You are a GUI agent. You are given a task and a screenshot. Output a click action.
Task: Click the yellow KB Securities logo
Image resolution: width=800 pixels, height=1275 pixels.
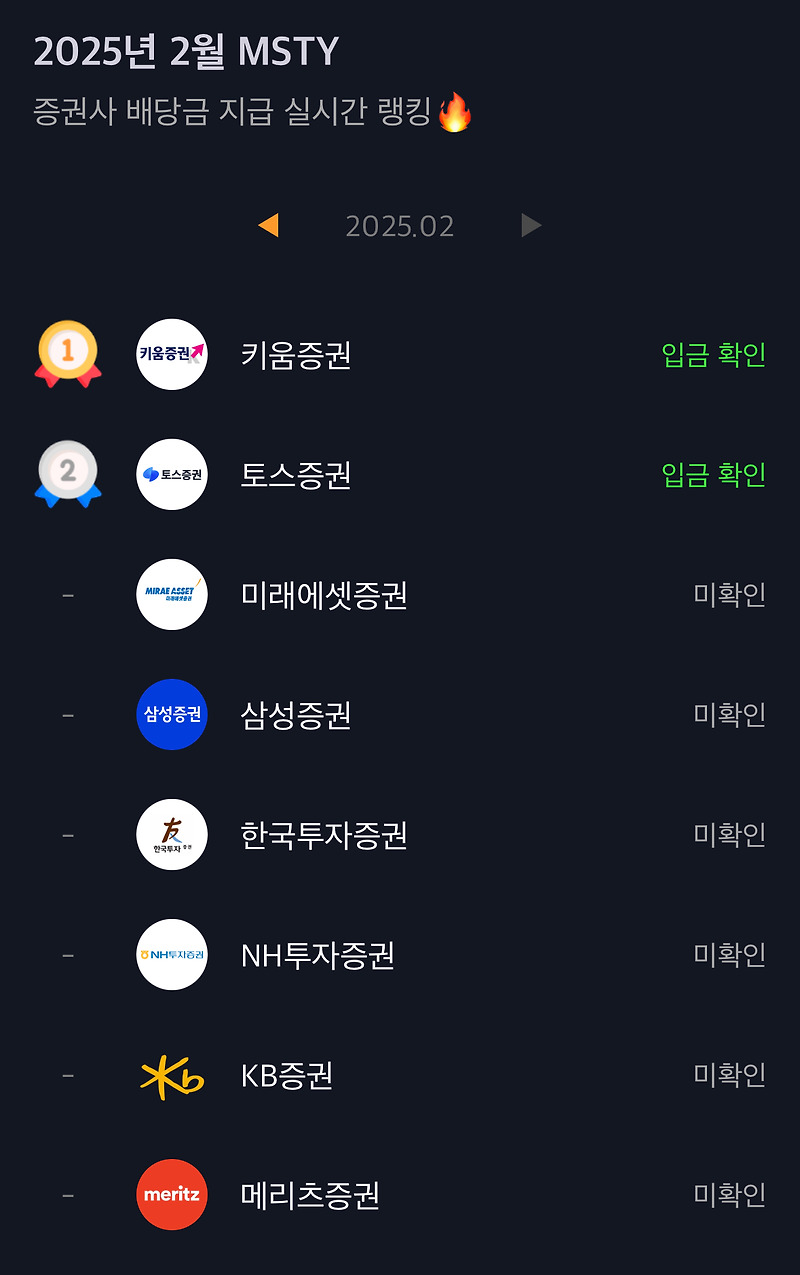pyautogui.click(x=171, y=1075)
